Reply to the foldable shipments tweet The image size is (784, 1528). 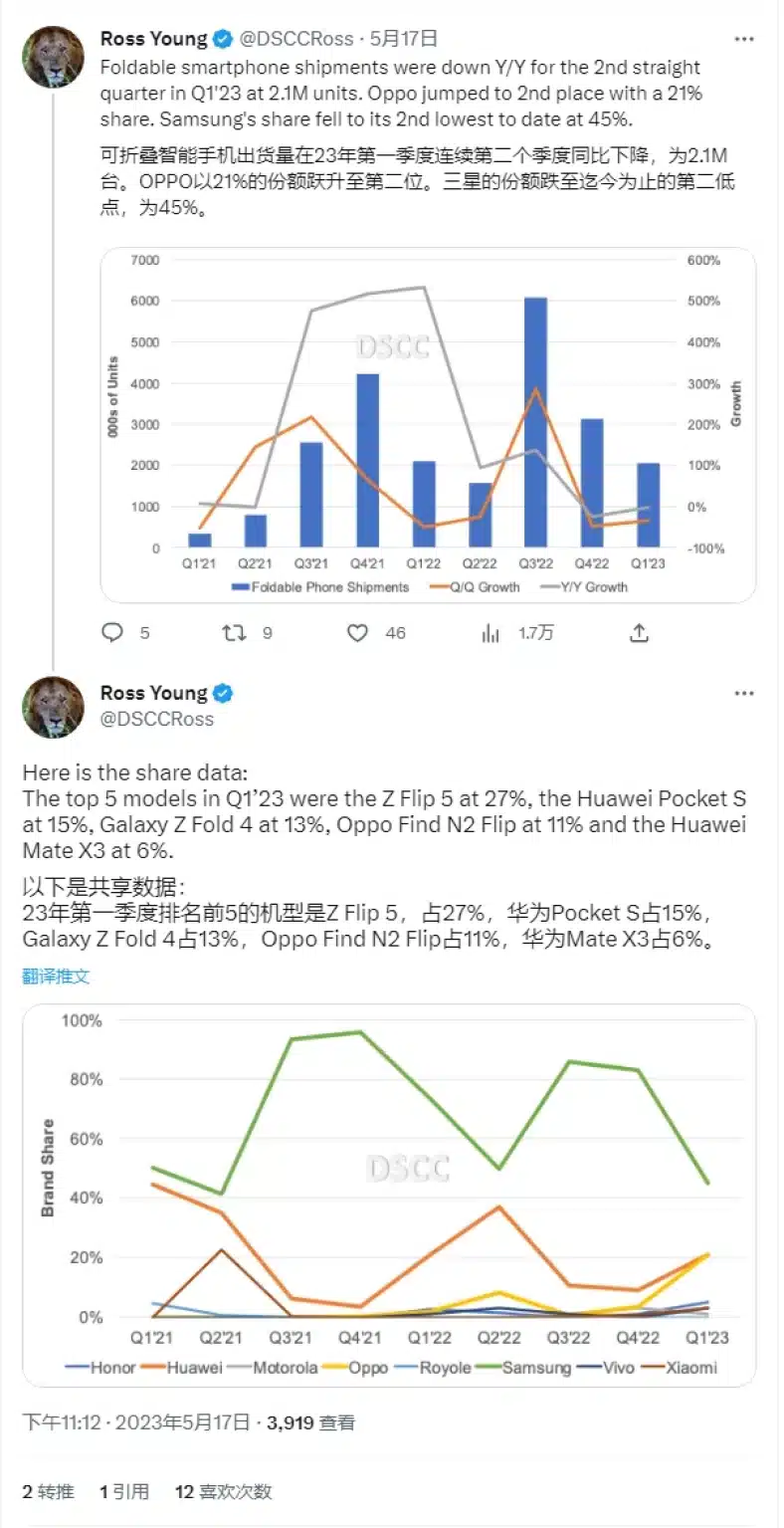[x=113, y=632]
